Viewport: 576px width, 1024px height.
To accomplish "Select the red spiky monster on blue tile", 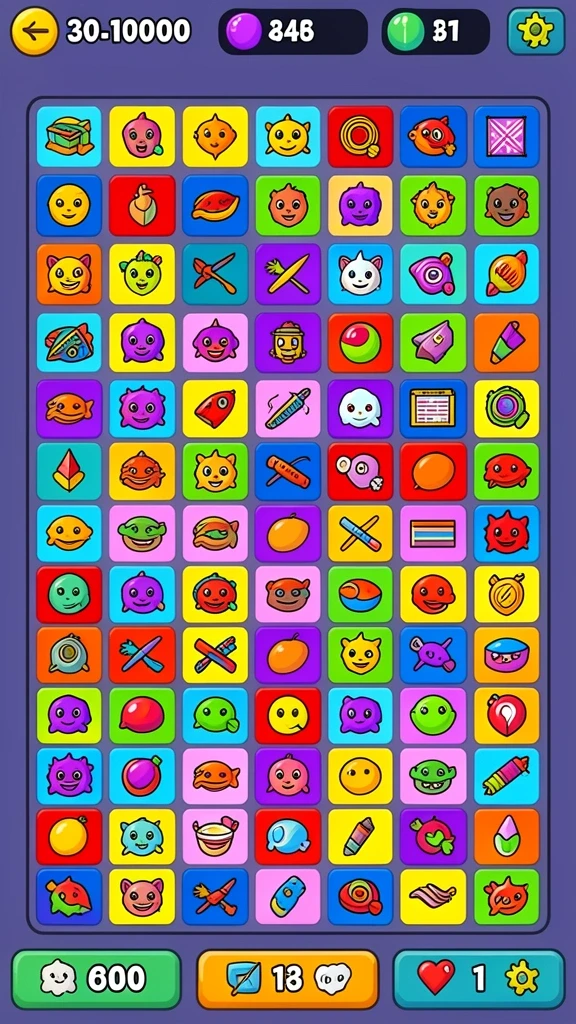I will click(506, 534).
